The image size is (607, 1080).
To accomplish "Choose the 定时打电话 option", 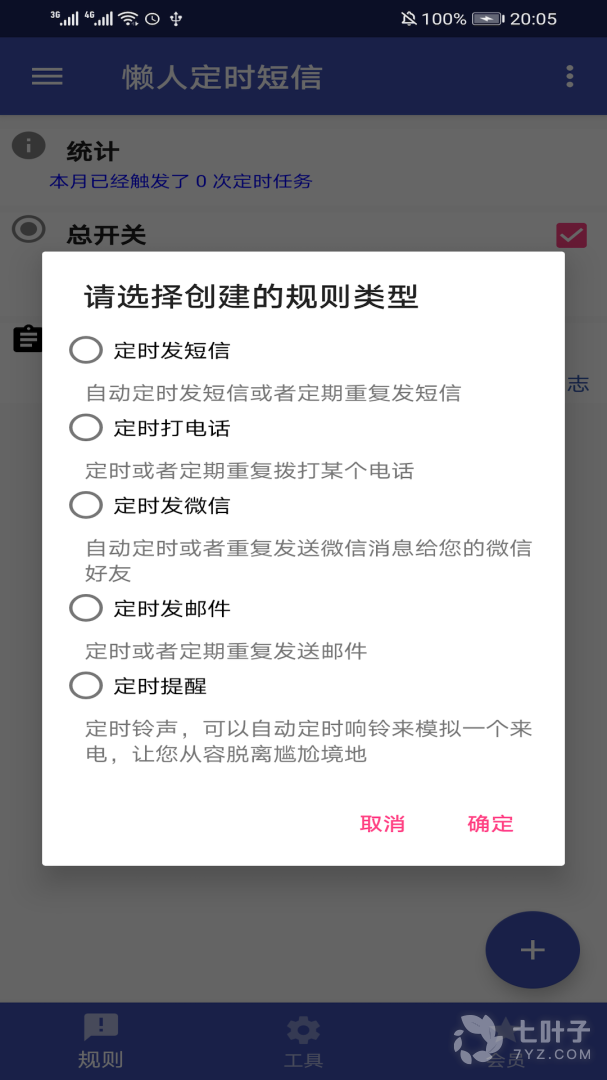I will [x=86, y=428].
